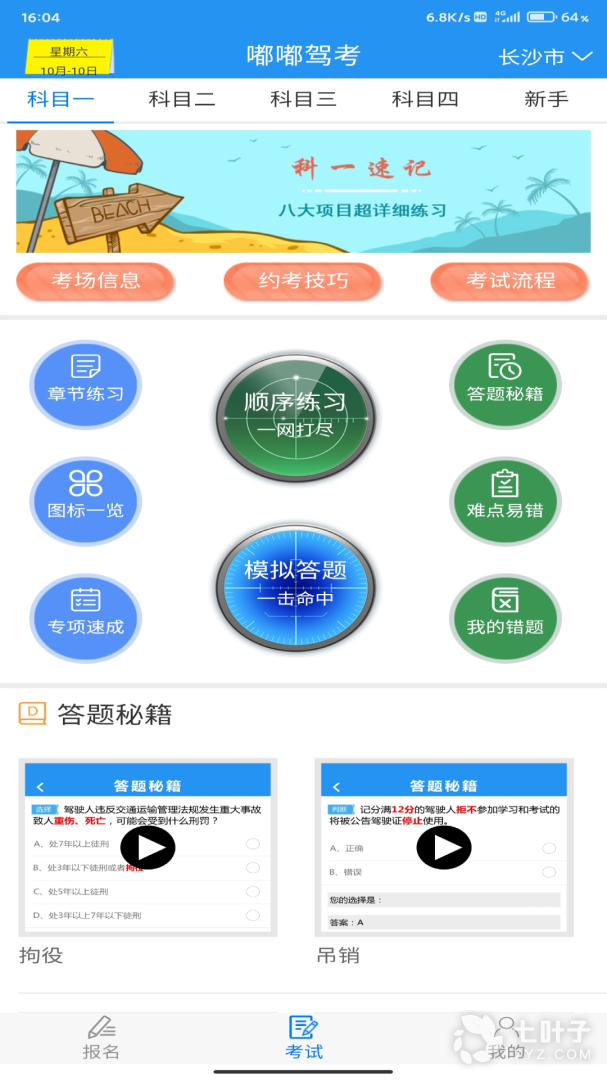Open the 科一速记 banner
Screen dimensions: 607x1080
click(303, 191)
